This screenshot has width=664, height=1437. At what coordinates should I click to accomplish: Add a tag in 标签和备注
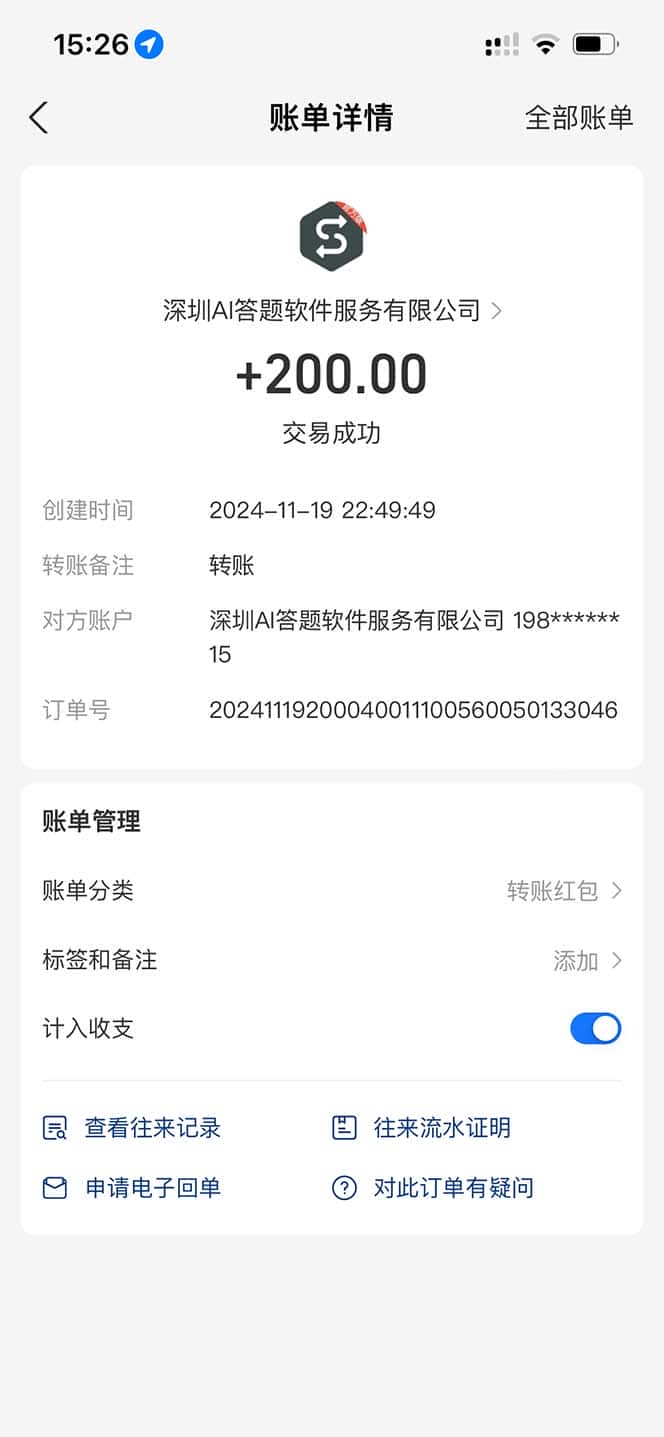pos(587,961)
